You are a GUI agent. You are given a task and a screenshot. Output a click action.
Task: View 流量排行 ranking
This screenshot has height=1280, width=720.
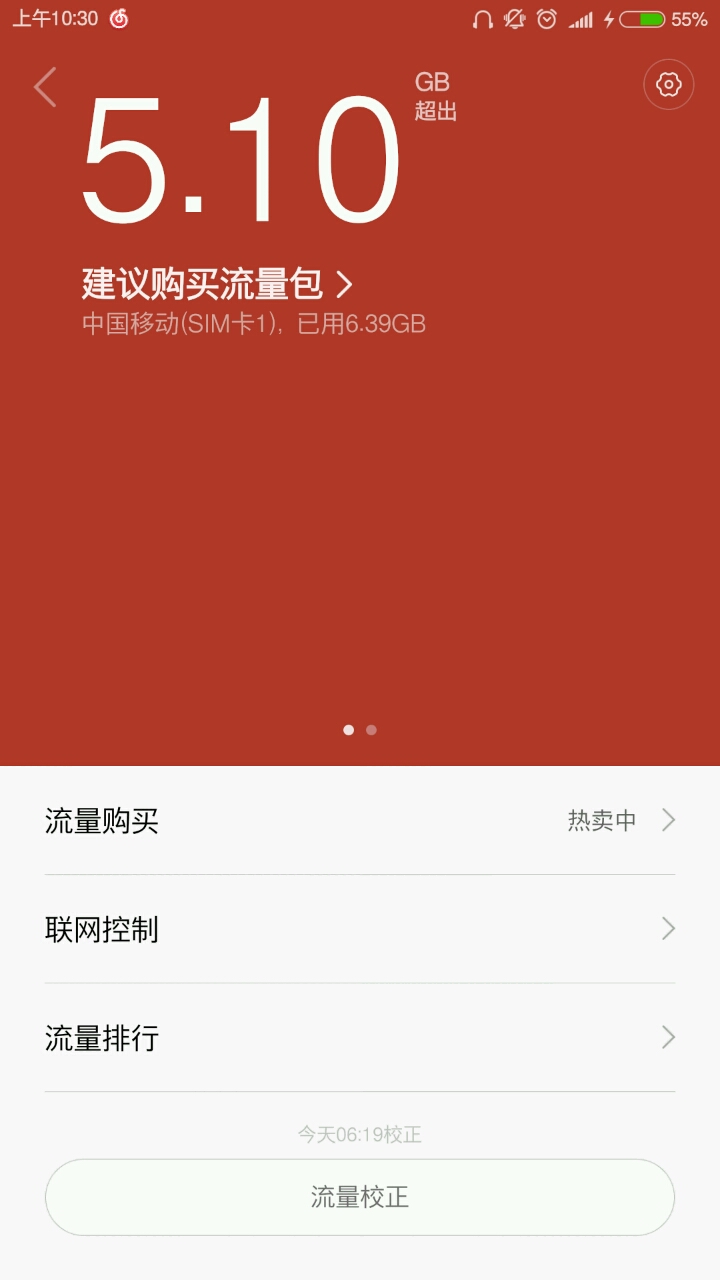click(360, 1038)
